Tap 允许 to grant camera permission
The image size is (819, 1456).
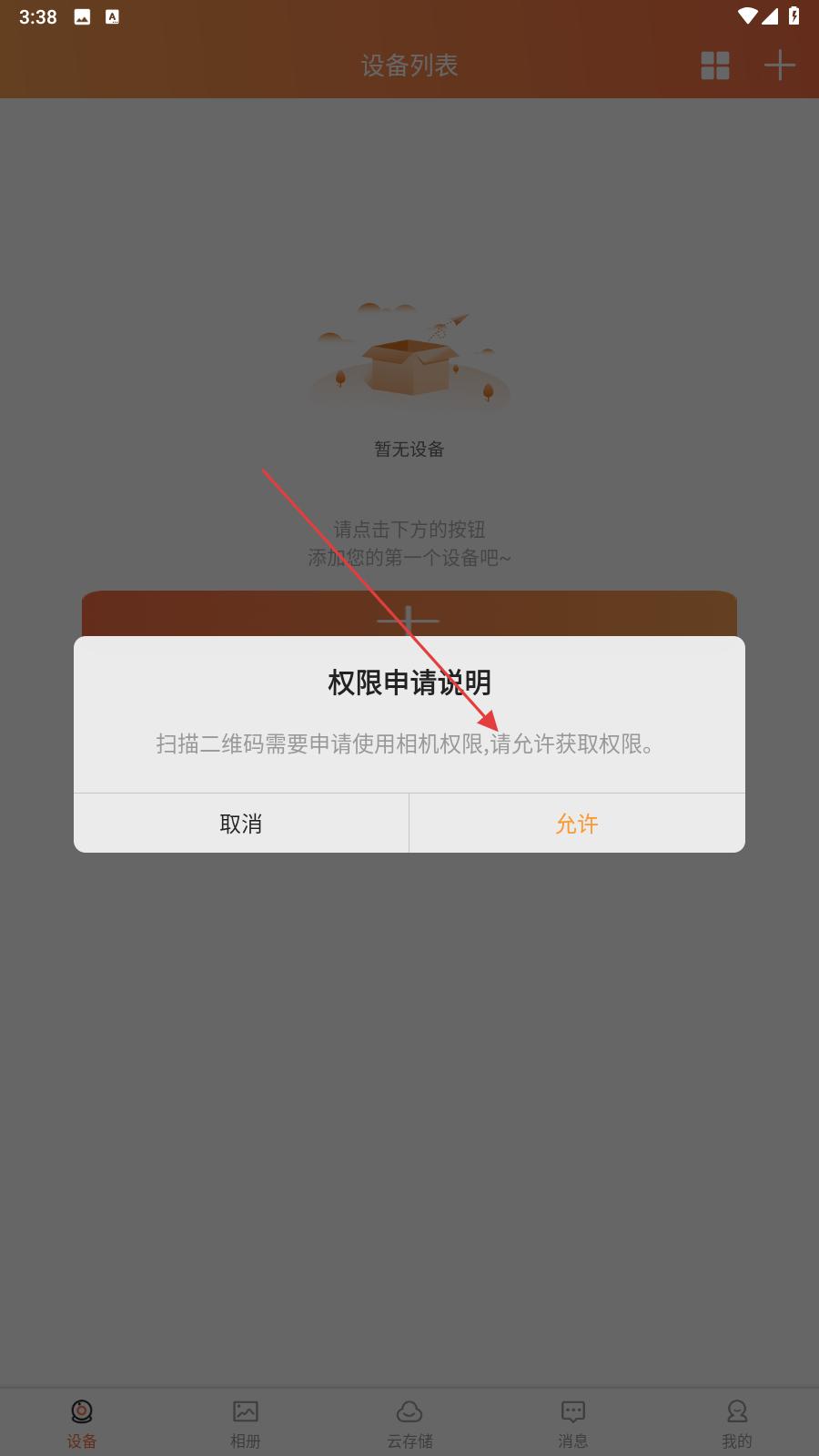coord(577,824)
